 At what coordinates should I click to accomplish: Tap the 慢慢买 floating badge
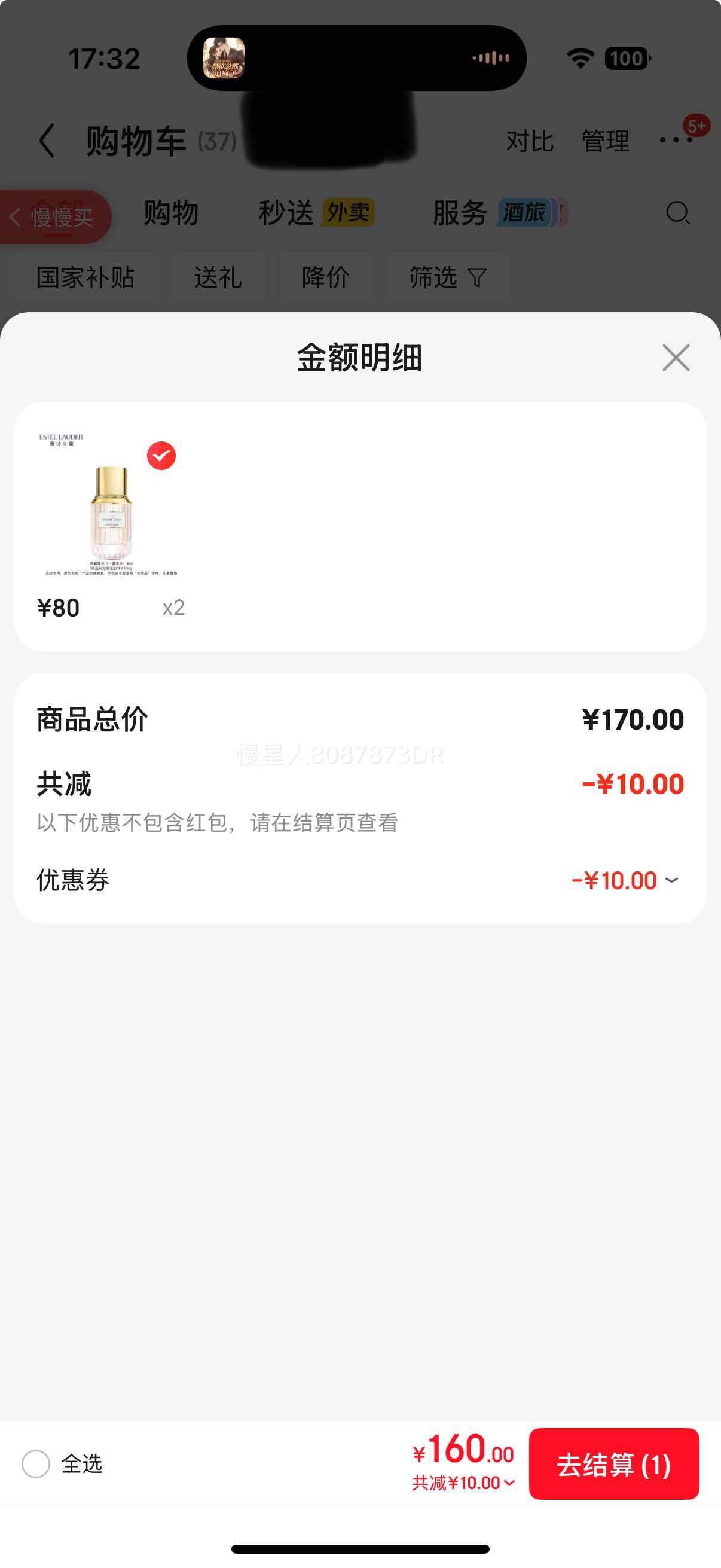[55, 216]
